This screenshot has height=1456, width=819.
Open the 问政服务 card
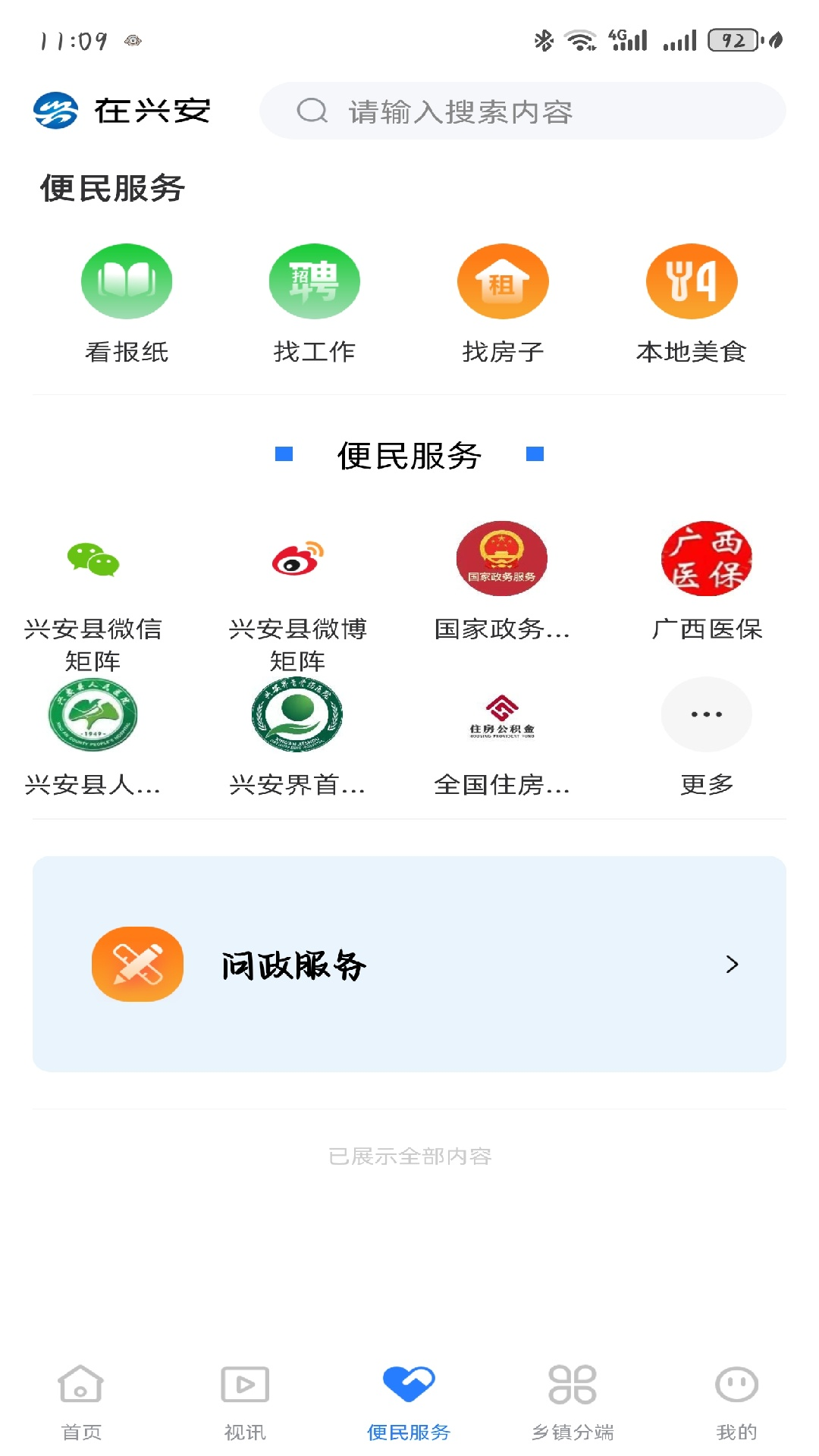click(x=409, y=964)
